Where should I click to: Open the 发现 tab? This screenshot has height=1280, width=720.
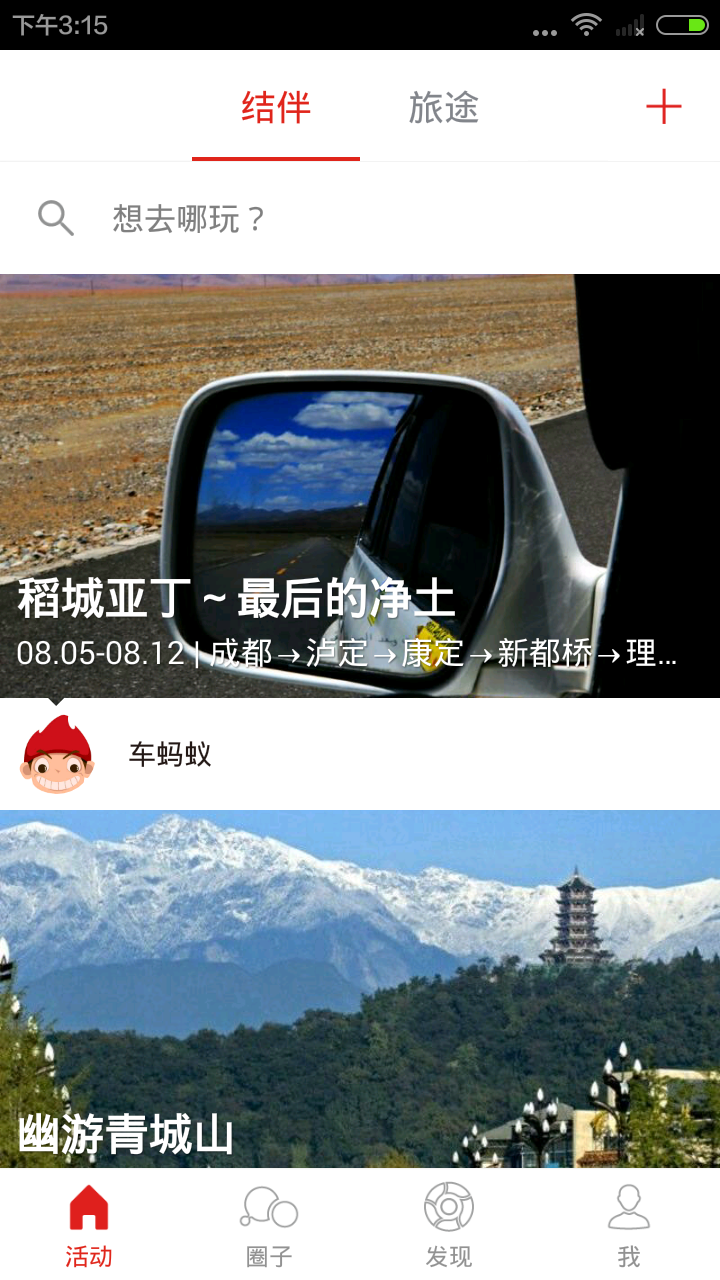pos(449,1225)
